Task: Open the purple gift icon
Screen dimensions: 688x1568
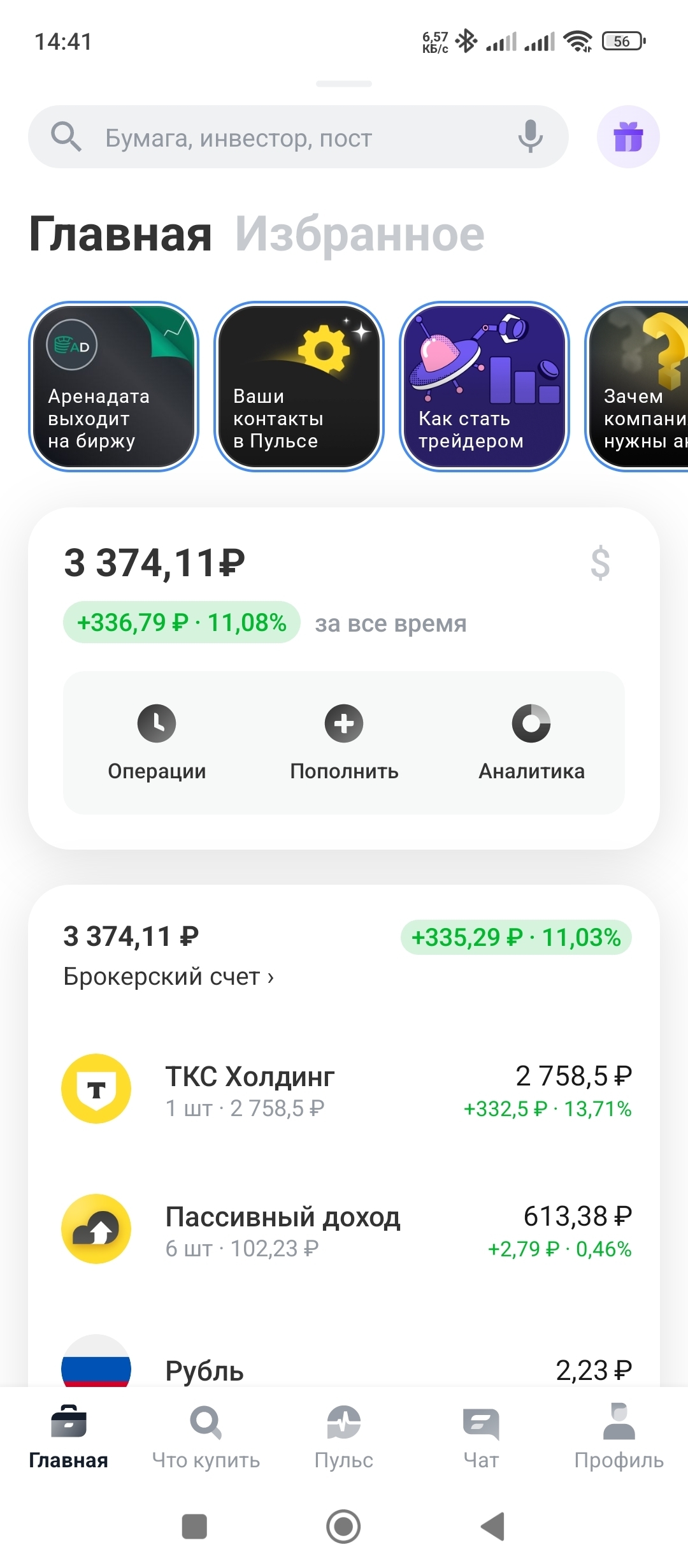Action: [628, 137]
